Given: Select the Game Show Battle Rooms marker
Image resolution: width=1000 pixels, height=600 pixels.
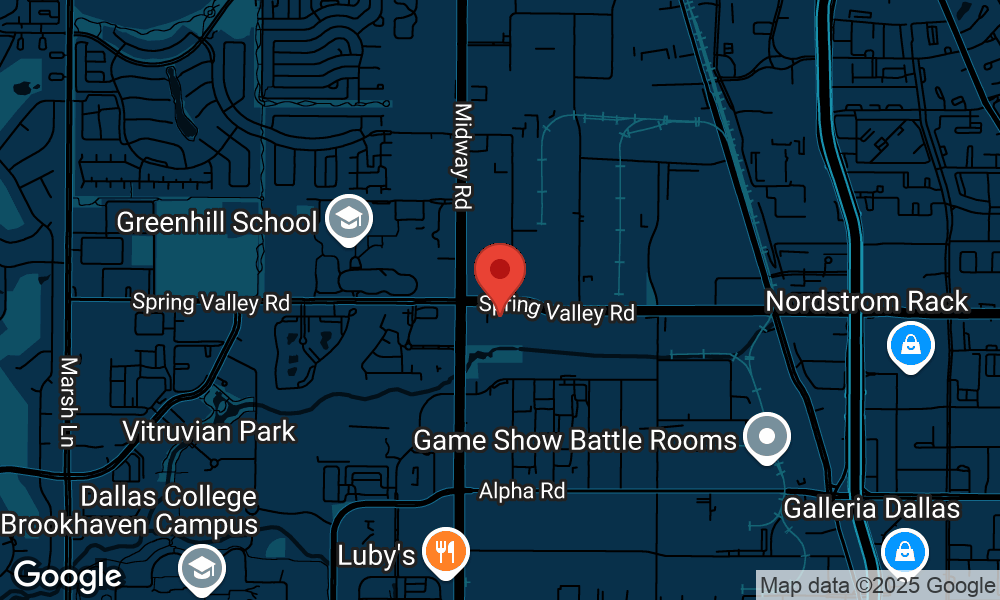Looking at the screenshot, I should coord(767,438).
